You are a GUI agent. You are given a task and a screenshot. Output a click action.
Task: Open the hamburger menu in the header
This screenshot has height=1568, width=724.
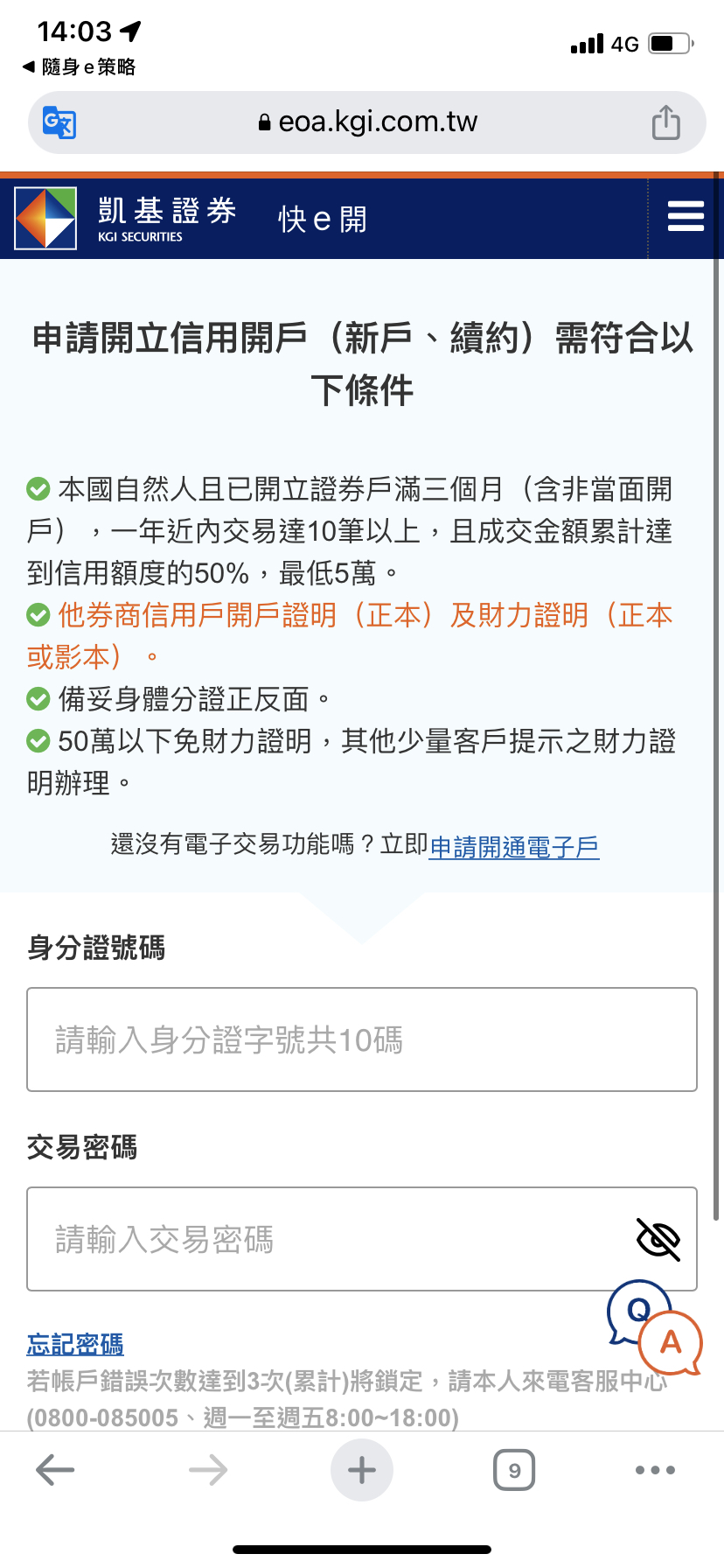[x=686, y=216]
